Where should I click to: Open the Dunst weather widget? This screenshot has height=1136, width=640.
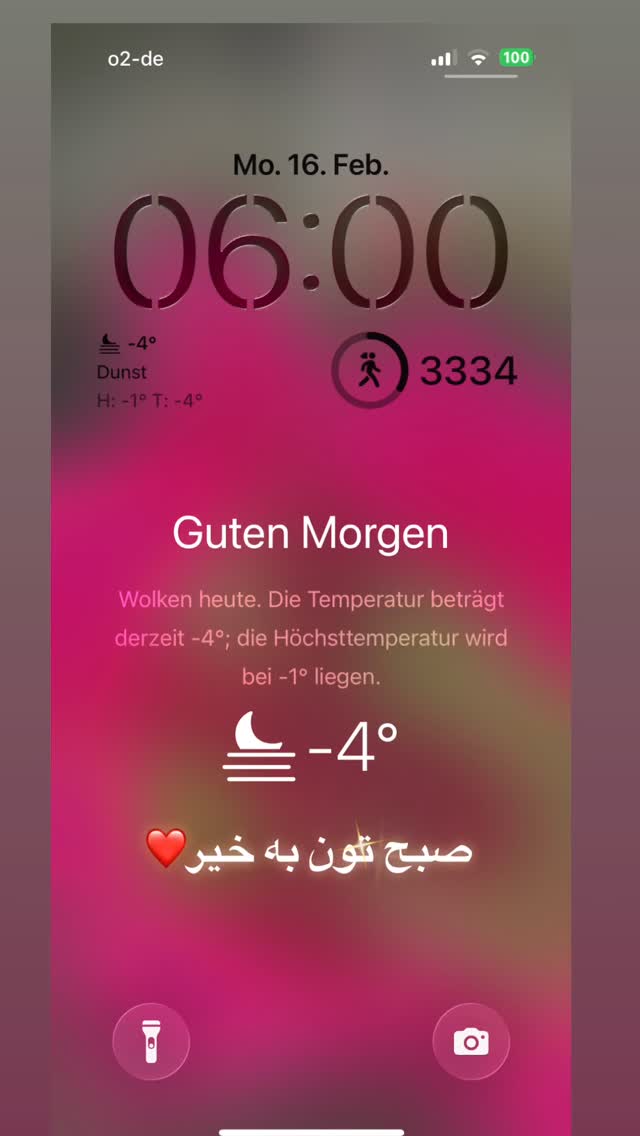coord(150,372)
